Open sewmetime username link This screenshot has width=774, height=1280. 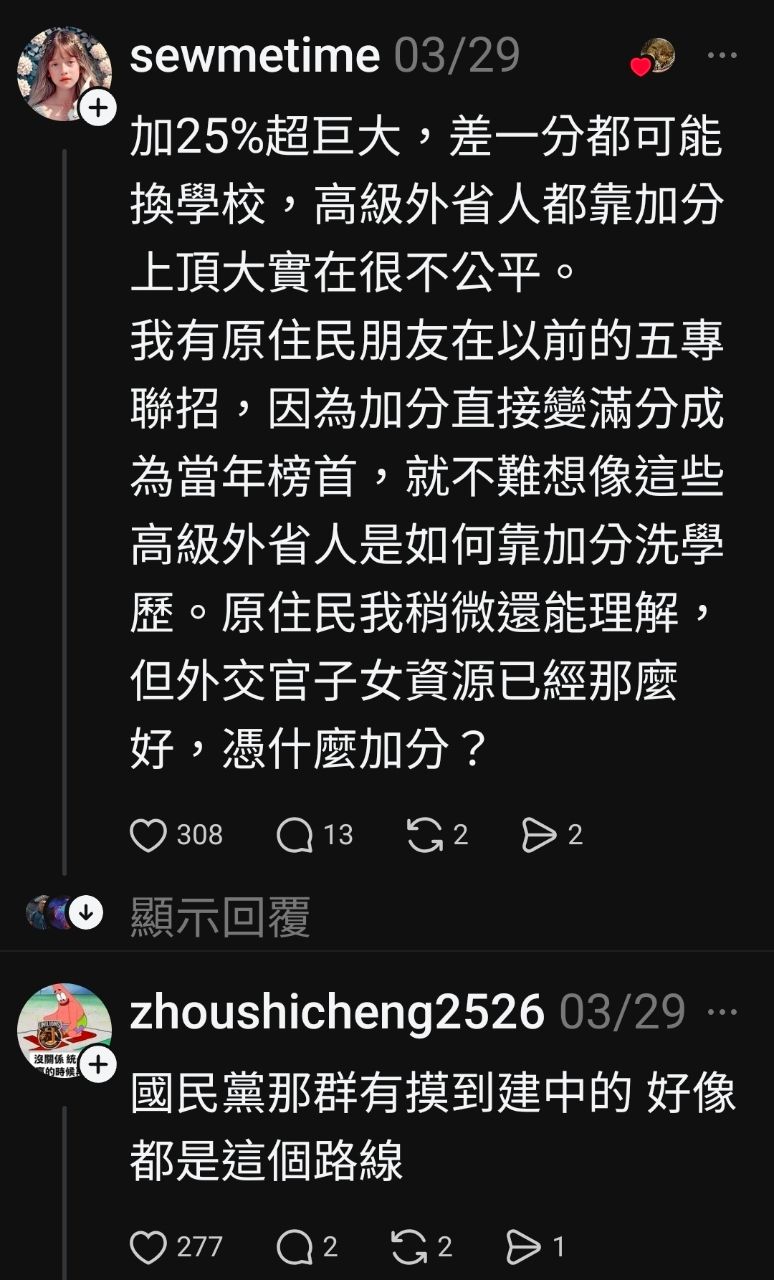255,56
